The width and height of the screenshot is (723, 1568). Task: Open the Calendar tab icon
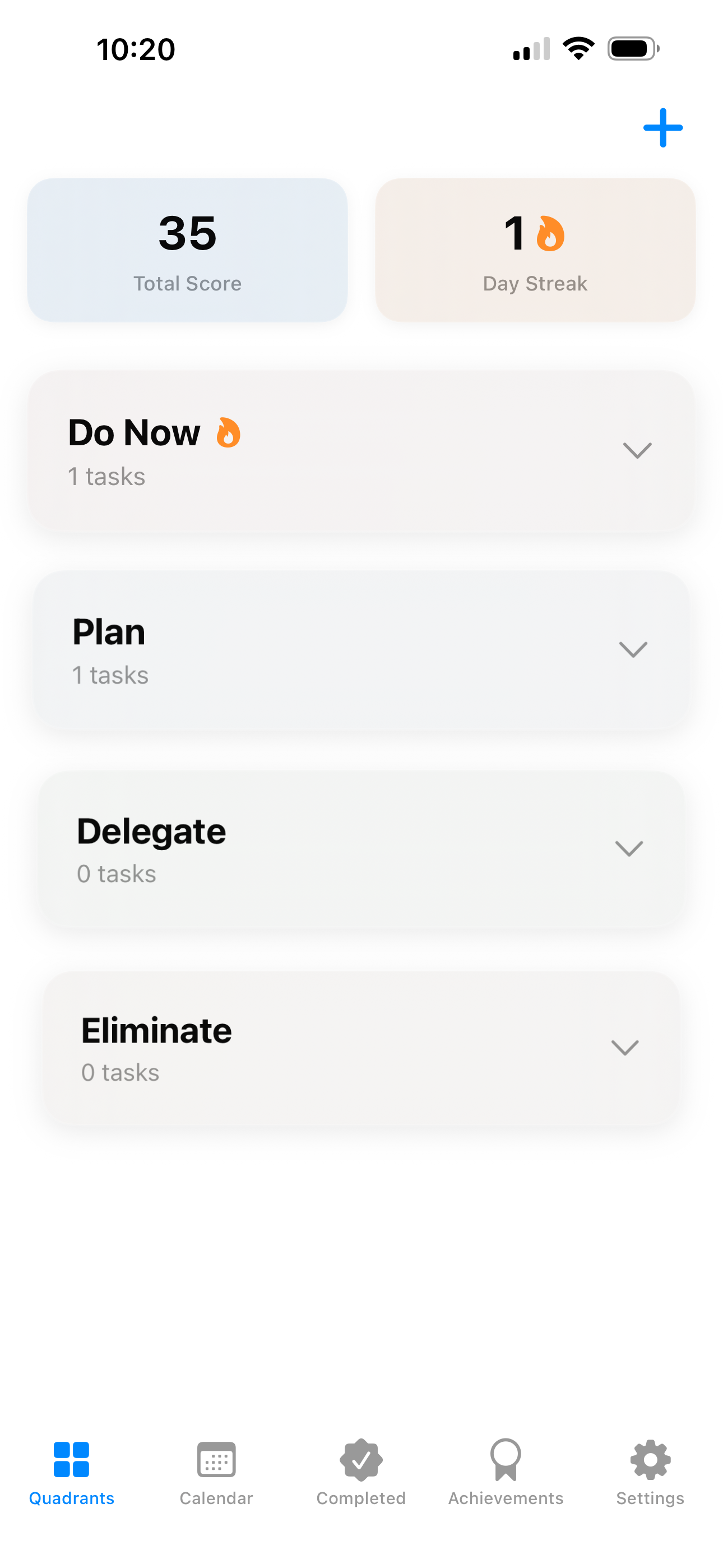pos(215,1460)
